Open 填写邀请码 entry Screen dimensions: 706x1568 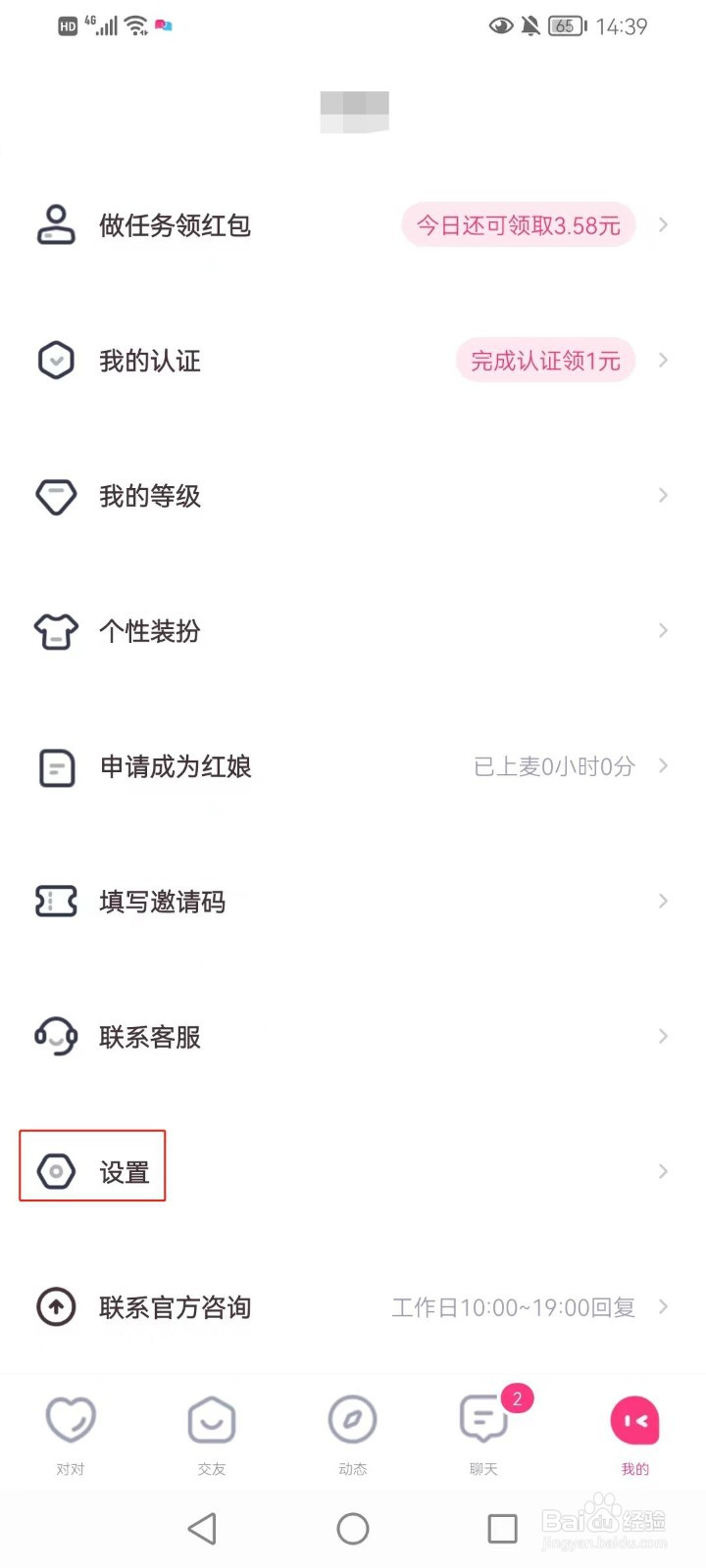[163, 902]
